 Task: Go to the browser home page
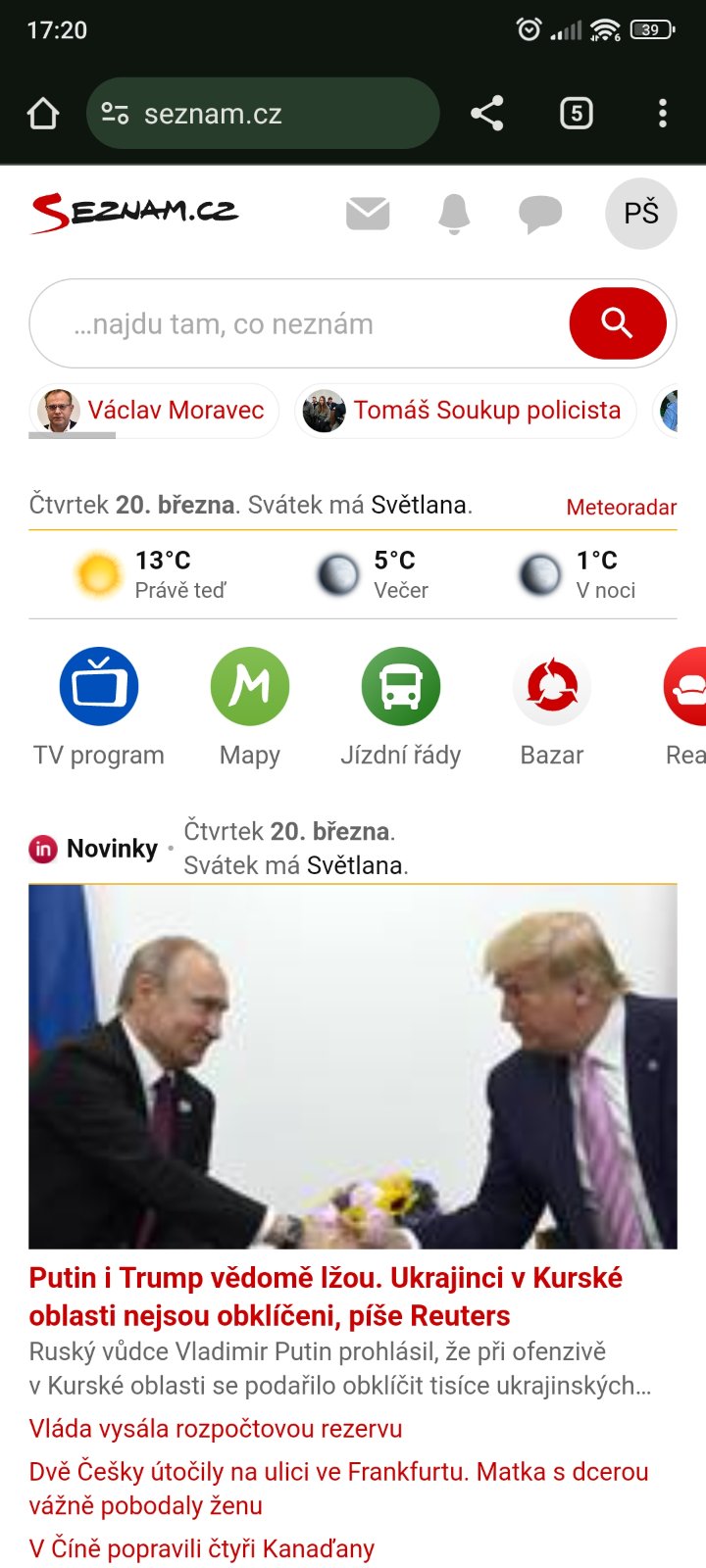point(43,114)
